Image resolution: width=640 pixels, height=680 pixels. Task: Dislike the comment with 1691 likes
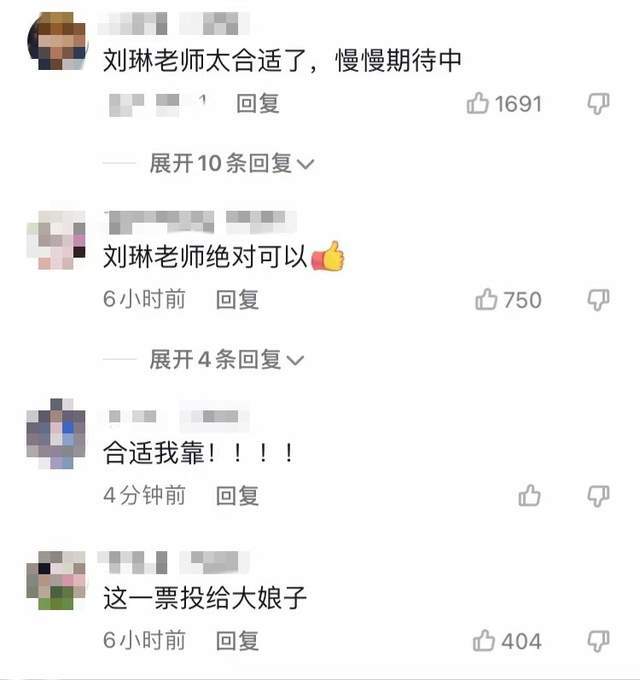pyautogui.click(x=598, y=104)
